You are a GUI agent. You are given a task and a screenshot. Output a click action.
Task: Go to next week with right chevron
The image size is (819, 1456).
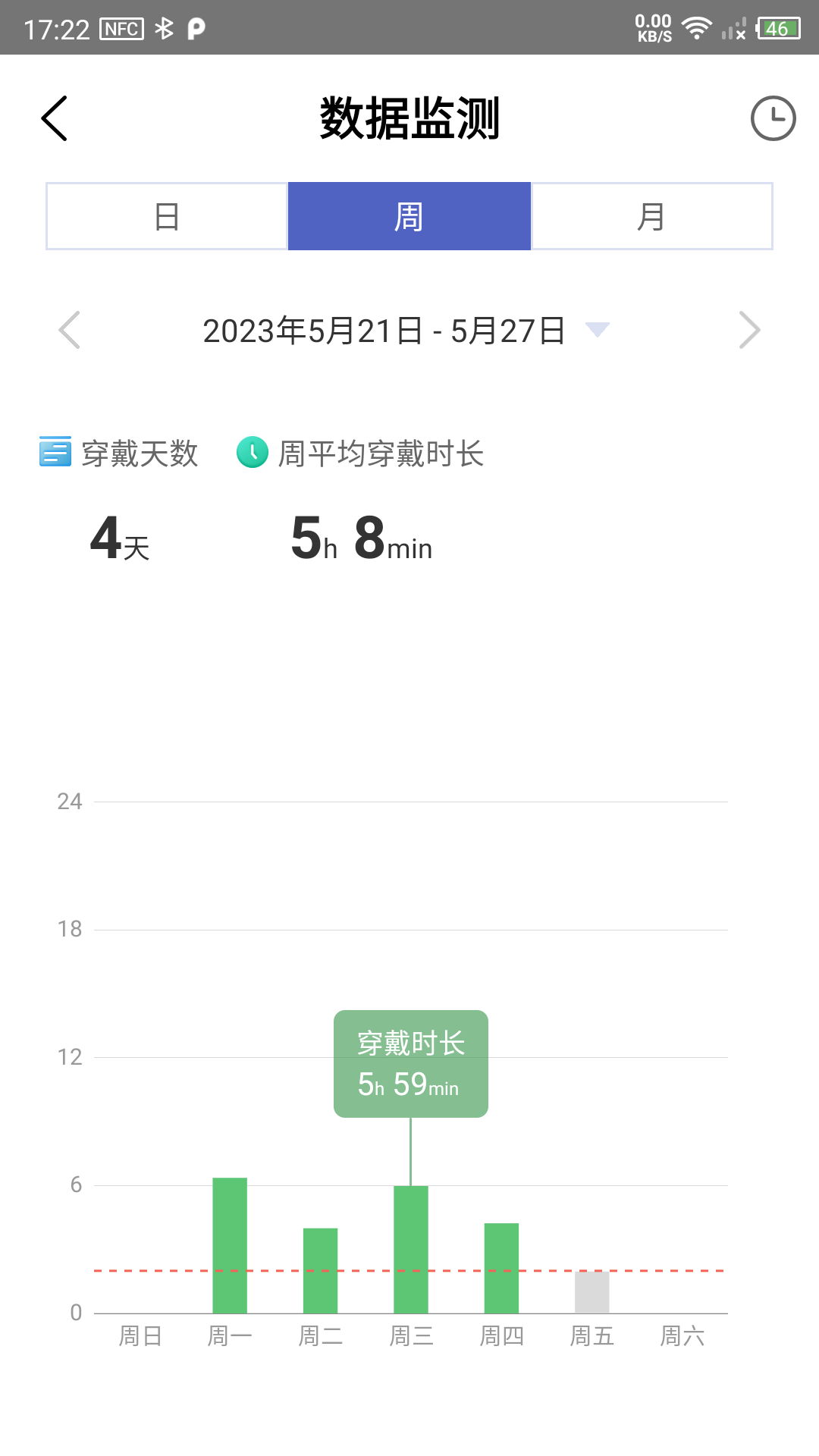tap(750, 330)
